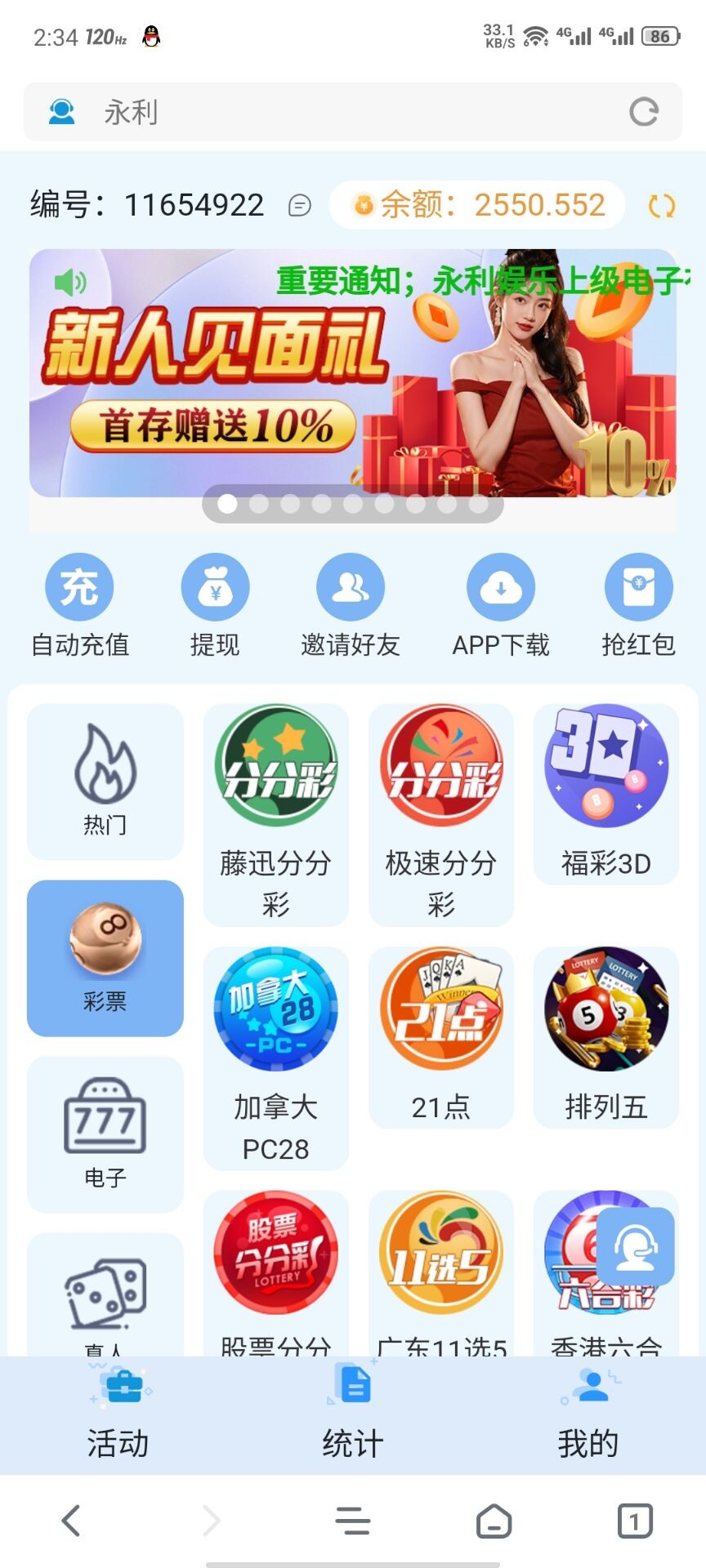Switch to the 热门 category

coord(105,782)
